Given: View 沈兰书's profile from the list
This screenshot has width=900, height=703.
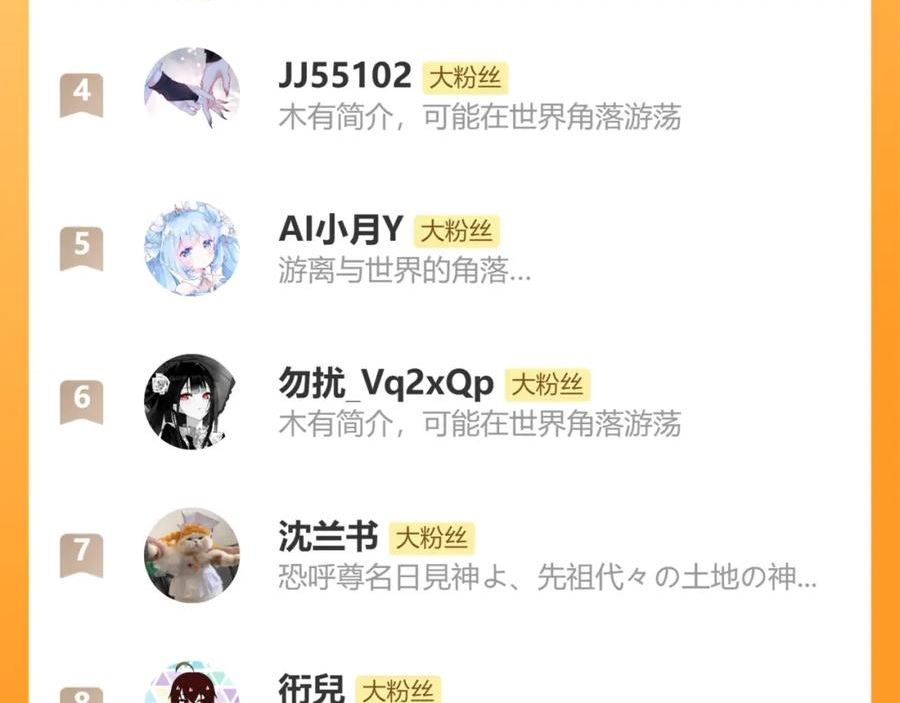Looking at the screenshot, I should pyautogui.click(x=449, y=555).
